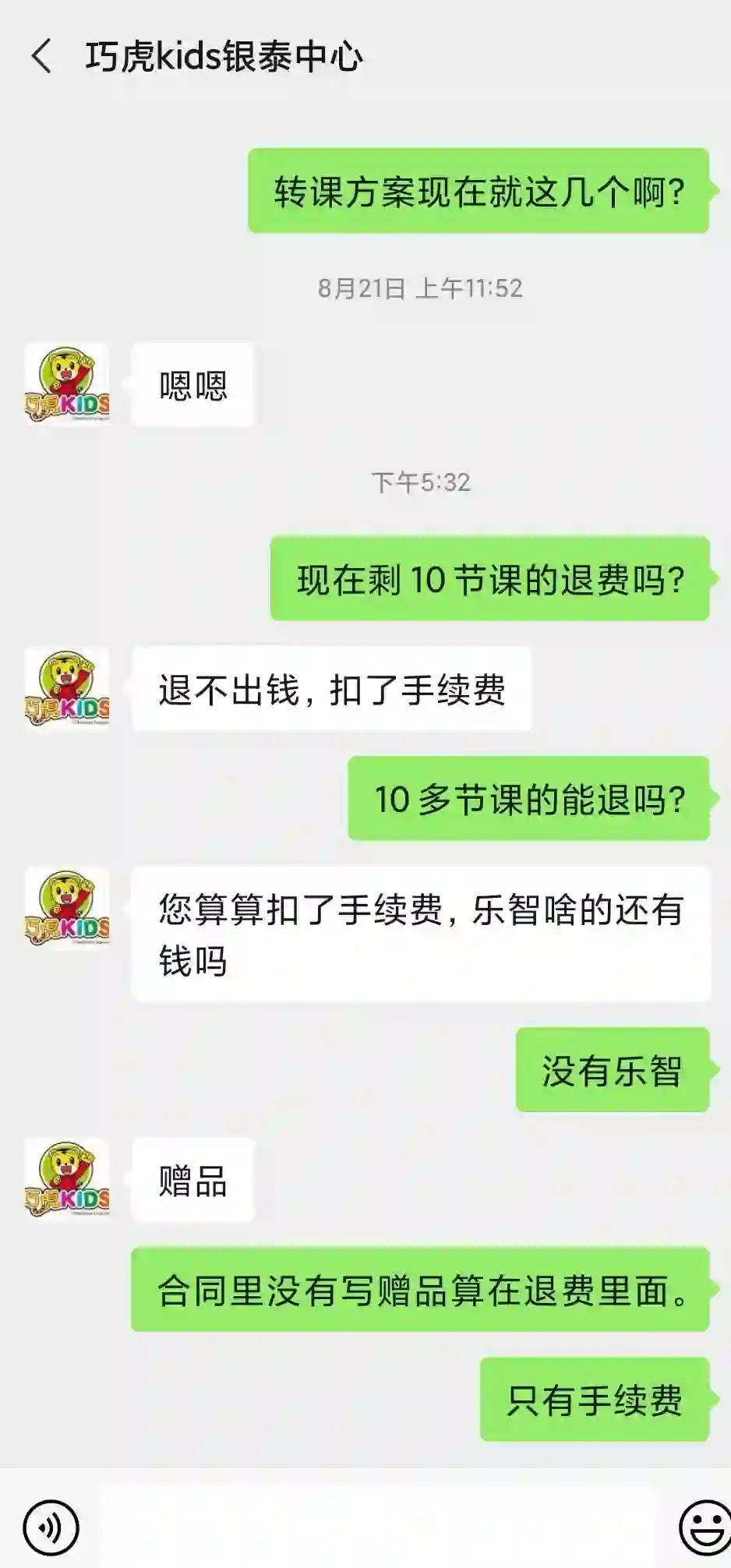Go back from 巧虎kids银泰中心 chat
Screen dimensions: 731x1568
pos(41,57)
